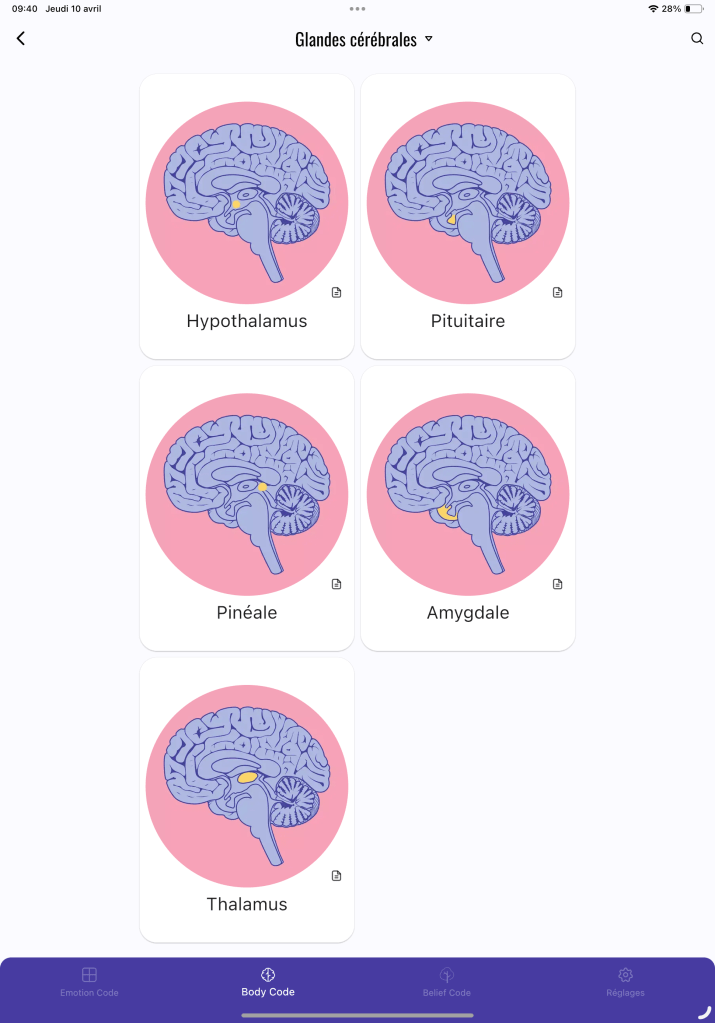Open the search magnifier icon
The height and width of the screenshot is (1023, 715).
(697, 39)
